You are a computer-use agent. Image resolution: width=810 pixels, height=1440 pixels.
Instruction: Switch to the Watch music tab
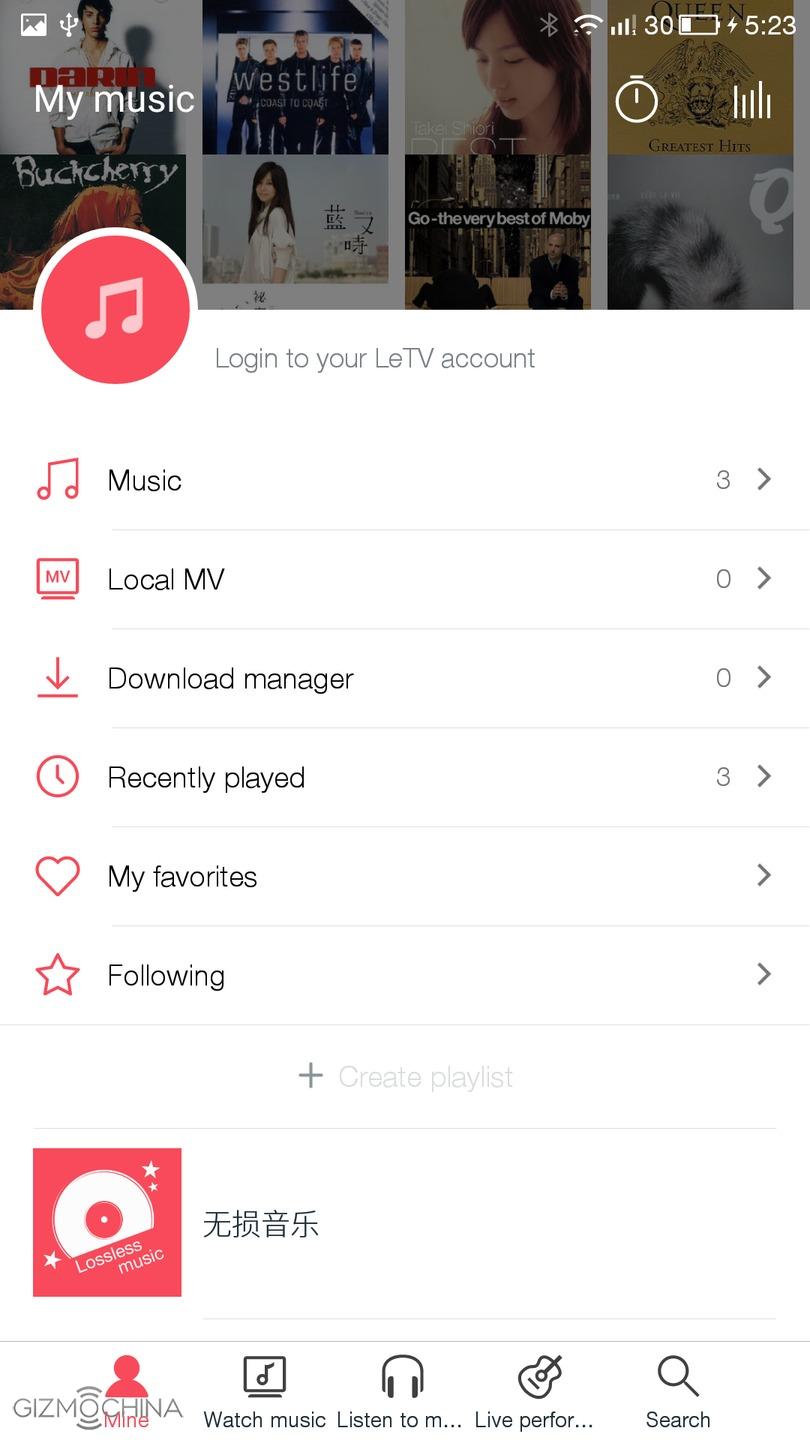(265, 1392)
